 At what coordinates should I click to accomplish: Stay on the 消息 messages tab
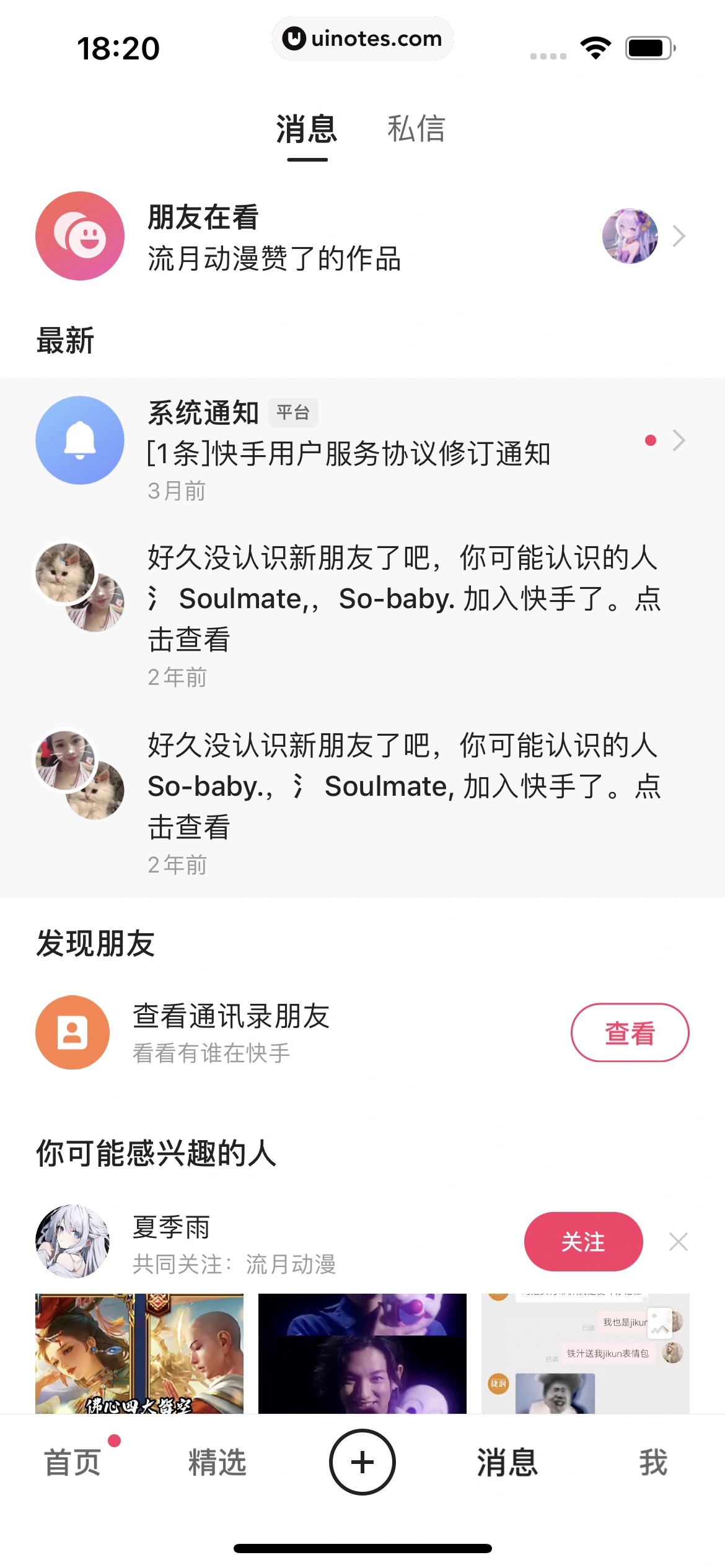pyautogui.click(x=306, y=129)
